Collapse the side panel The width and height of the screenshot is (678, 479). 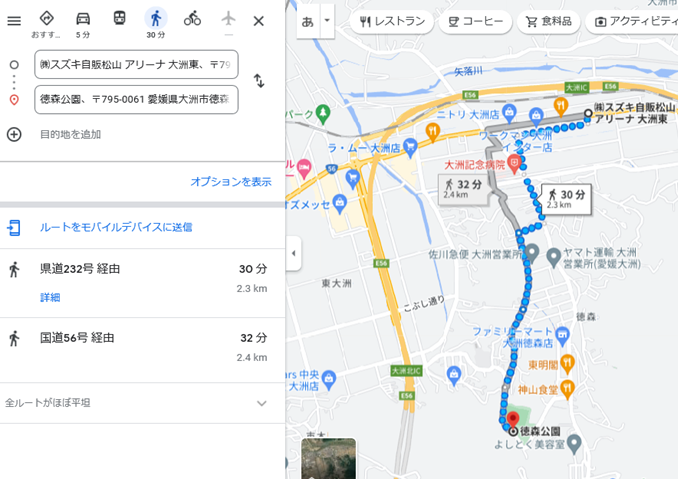(x=292, y=252)
